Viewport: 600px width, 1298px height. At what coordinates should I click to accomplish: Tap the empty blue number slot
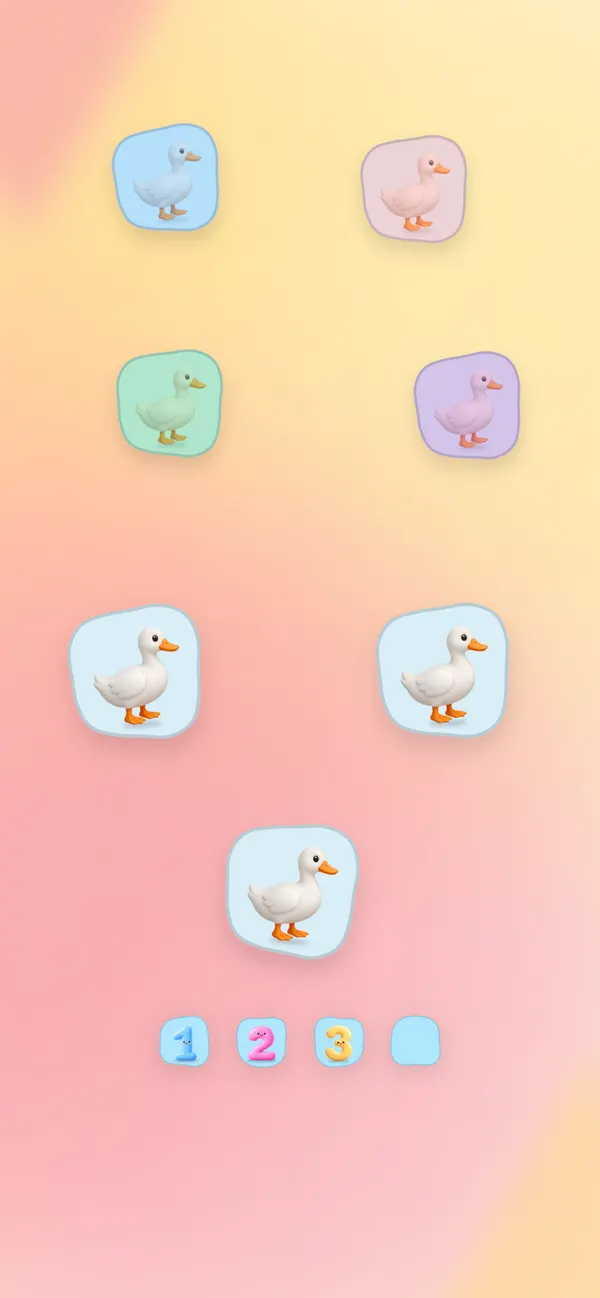click(415, 1041)
